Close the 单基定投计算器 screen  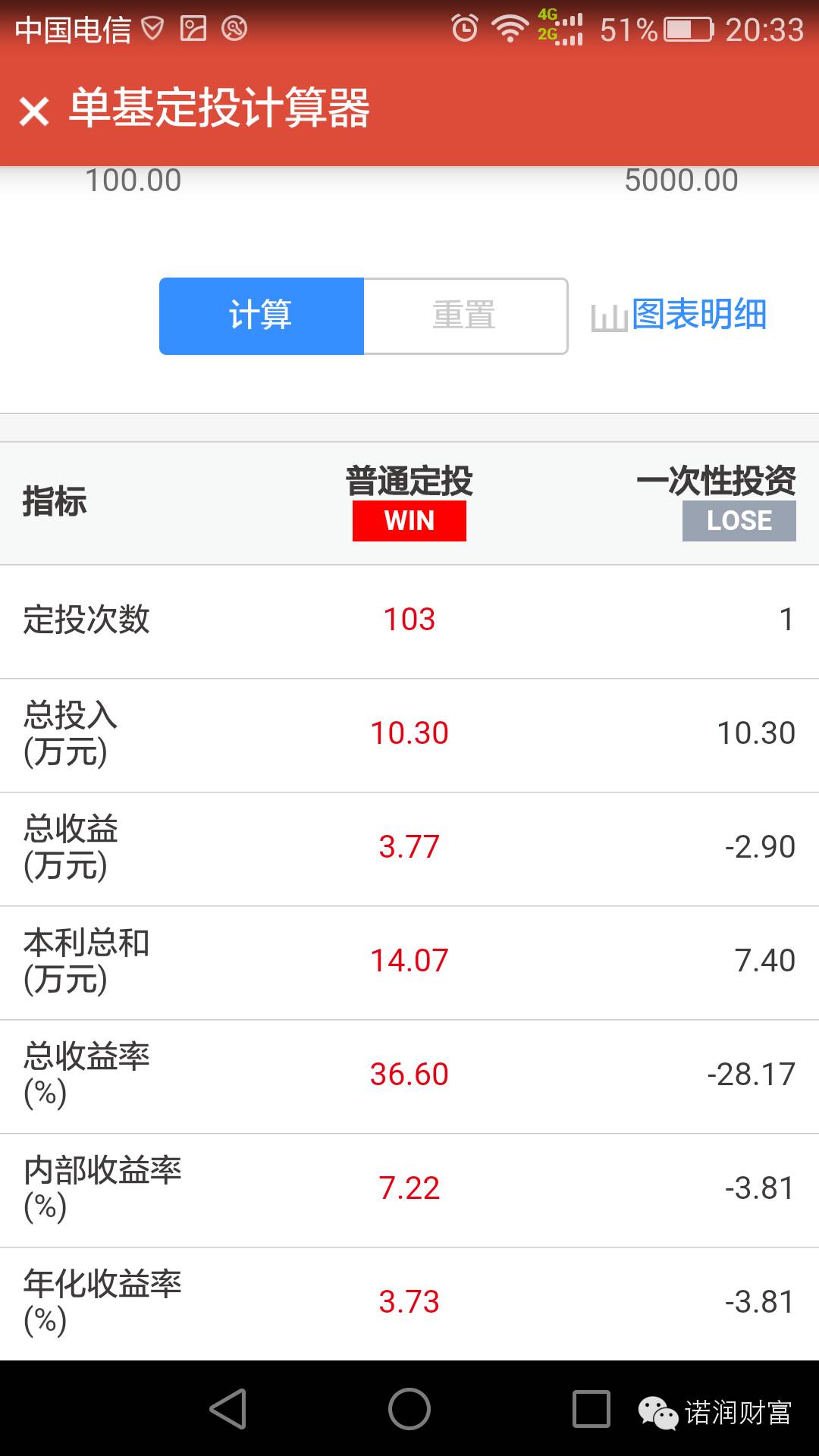point(35,111)
